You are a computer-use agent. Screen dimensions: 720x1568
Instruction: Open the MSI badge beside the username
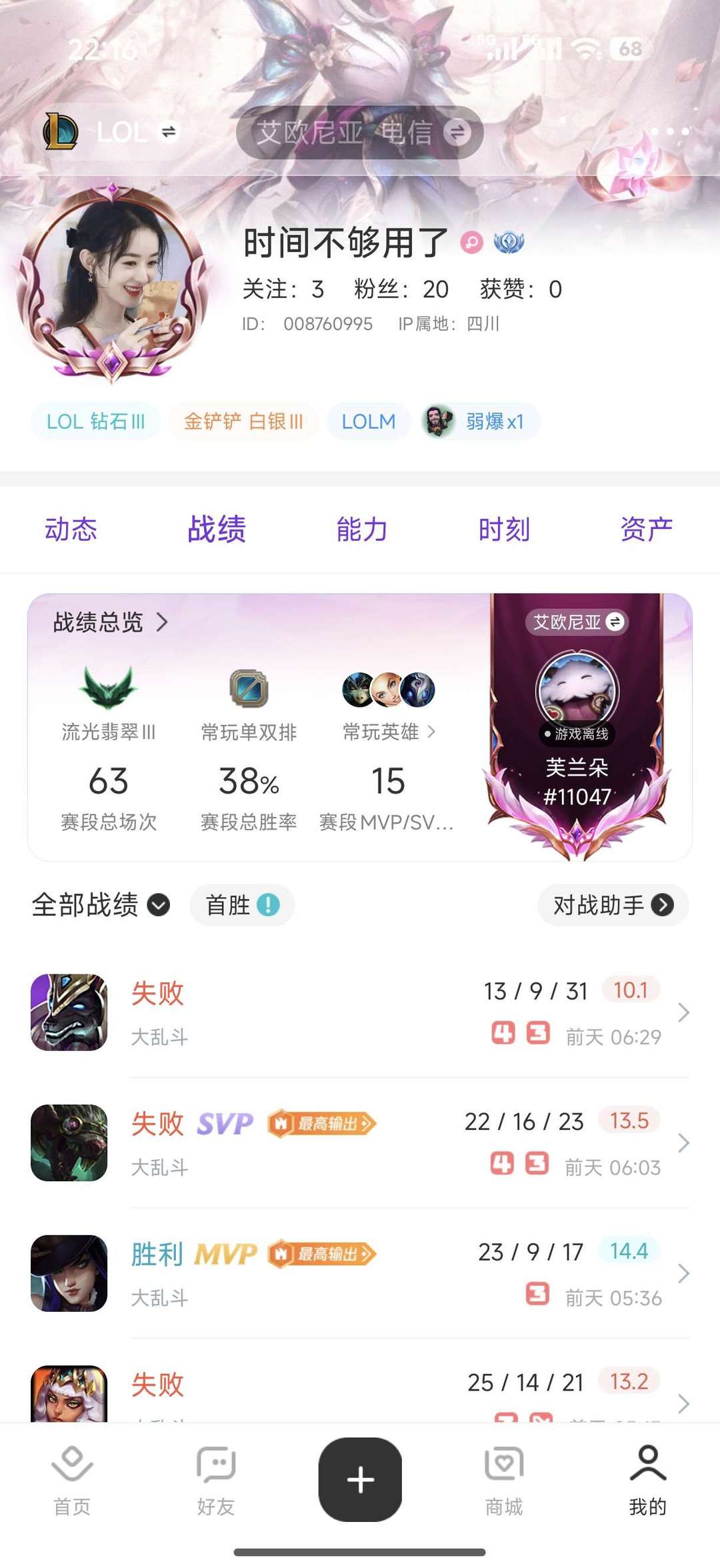(x=509, y=243)
